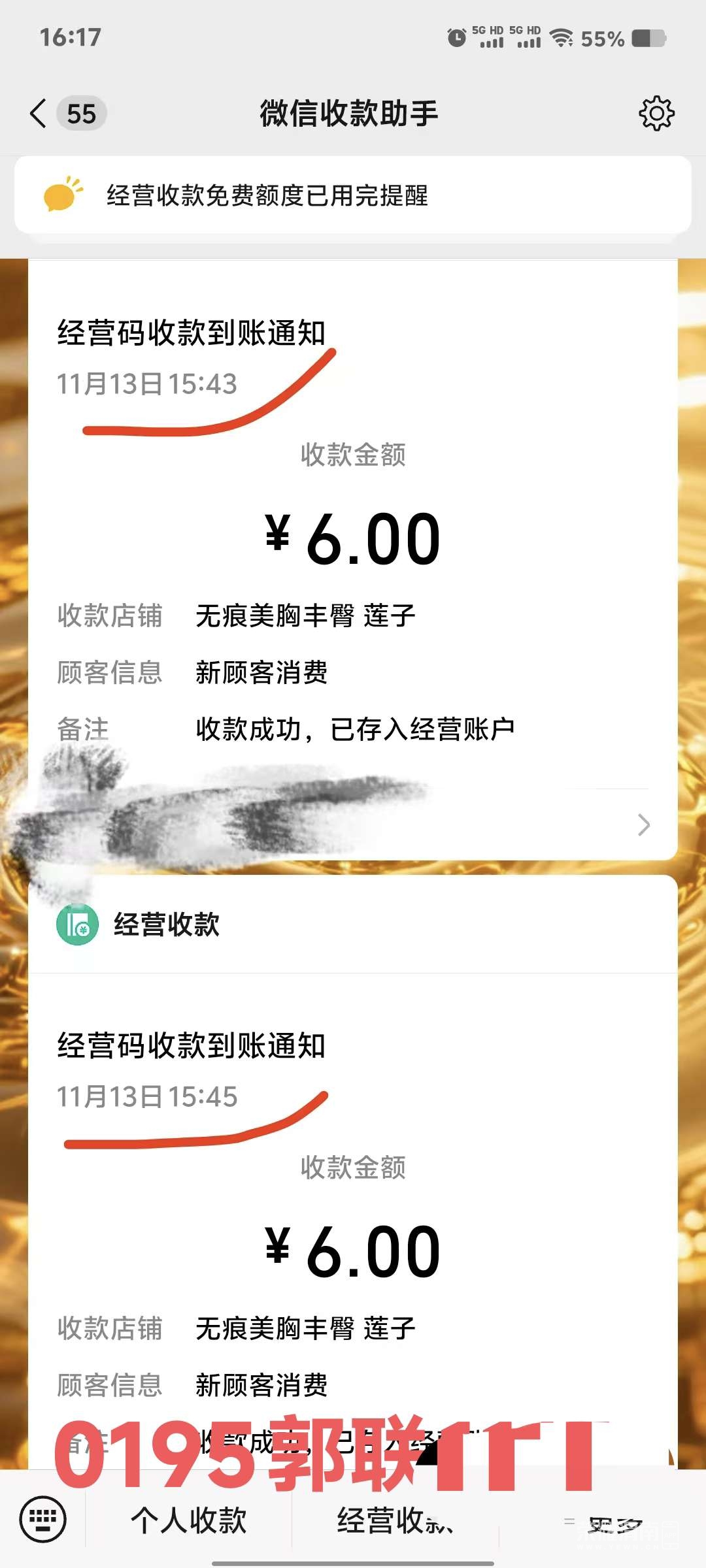Open the free quota used-up reminder

click(353, 195)
